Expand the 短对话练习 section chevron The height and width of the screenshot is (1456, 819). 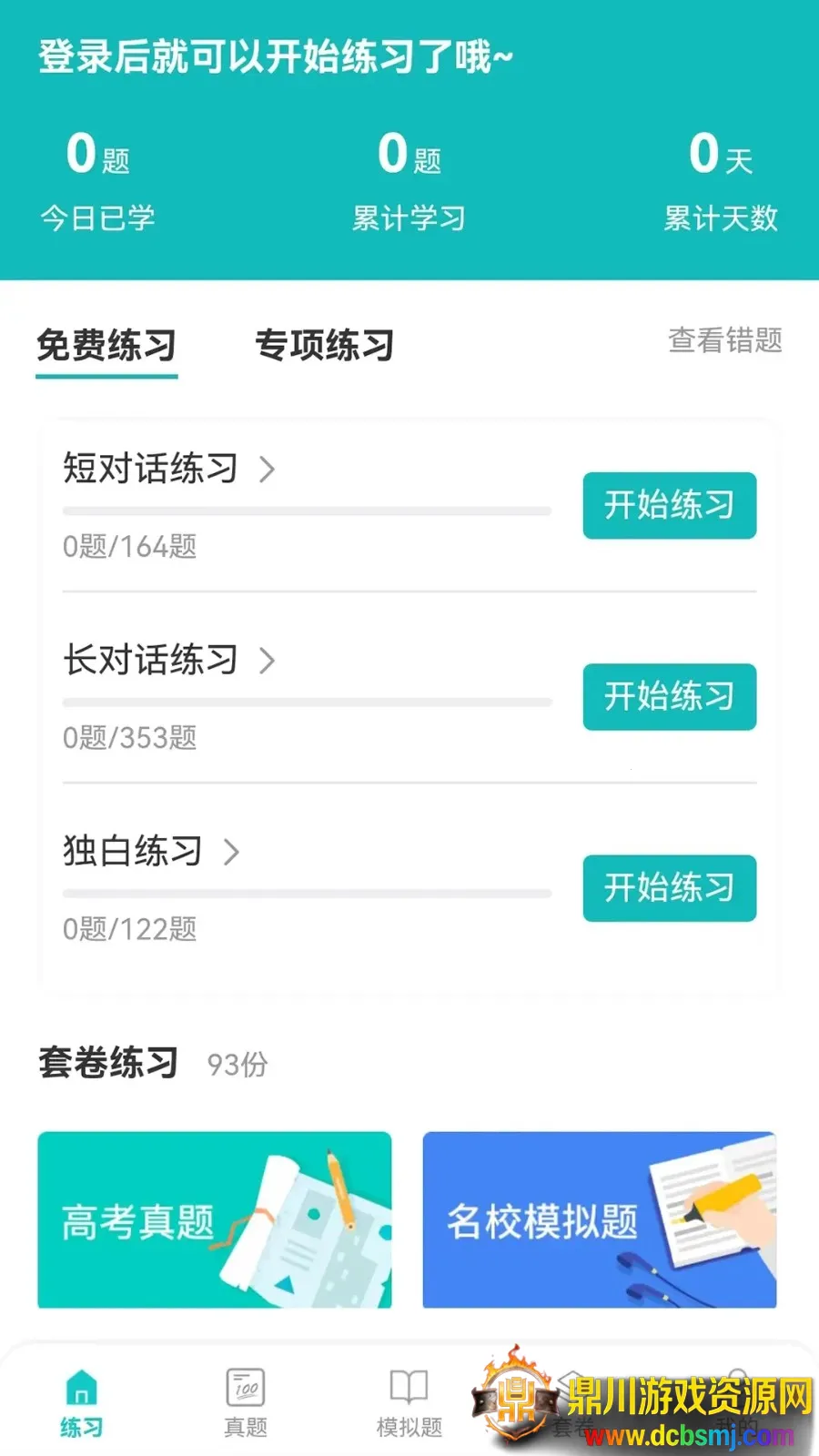pyautogui.click(x=267, y=470)
